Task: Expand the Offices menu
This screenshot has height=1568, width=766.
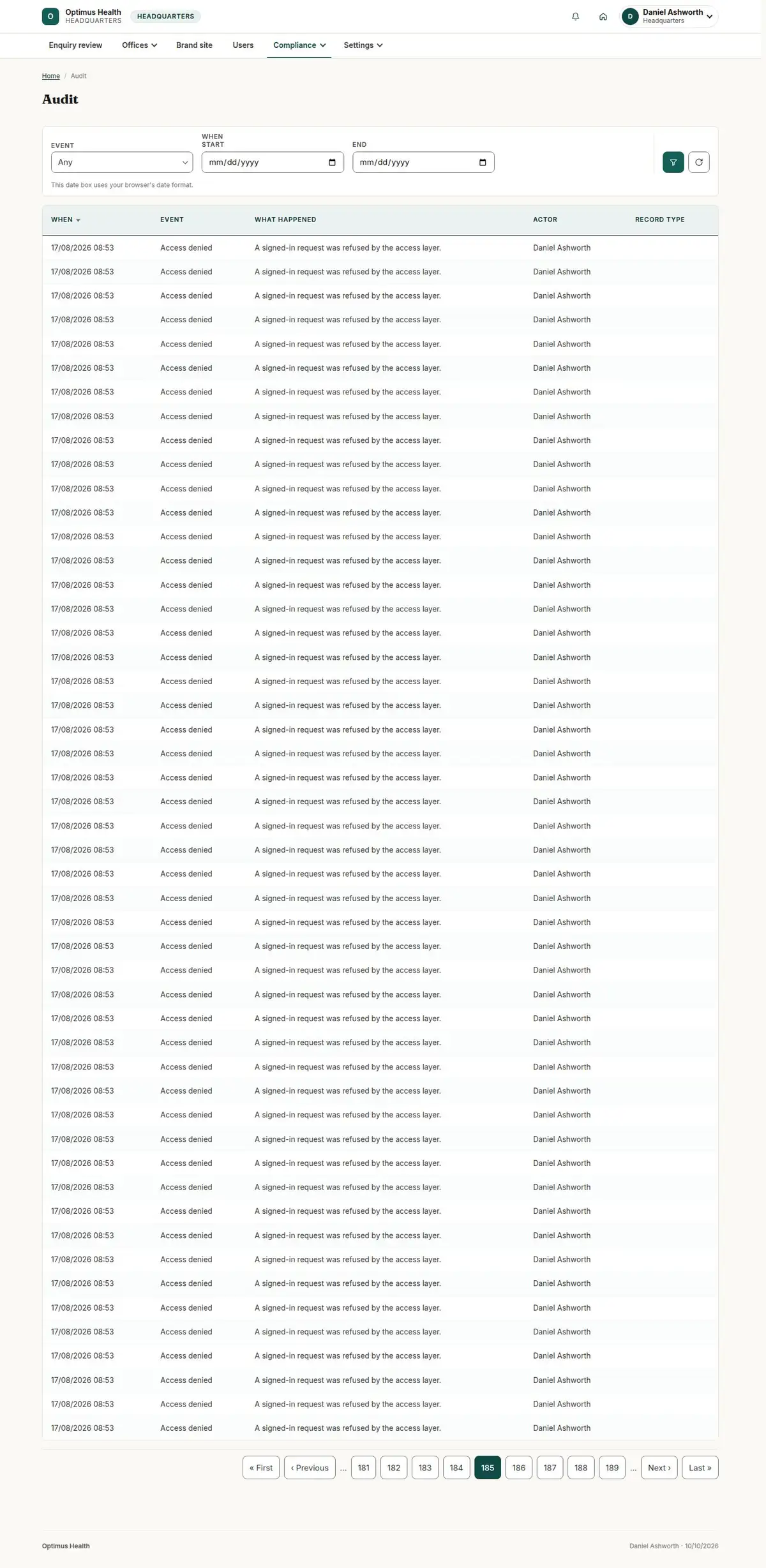Action: pyautogui.click(x=139, y=45)
